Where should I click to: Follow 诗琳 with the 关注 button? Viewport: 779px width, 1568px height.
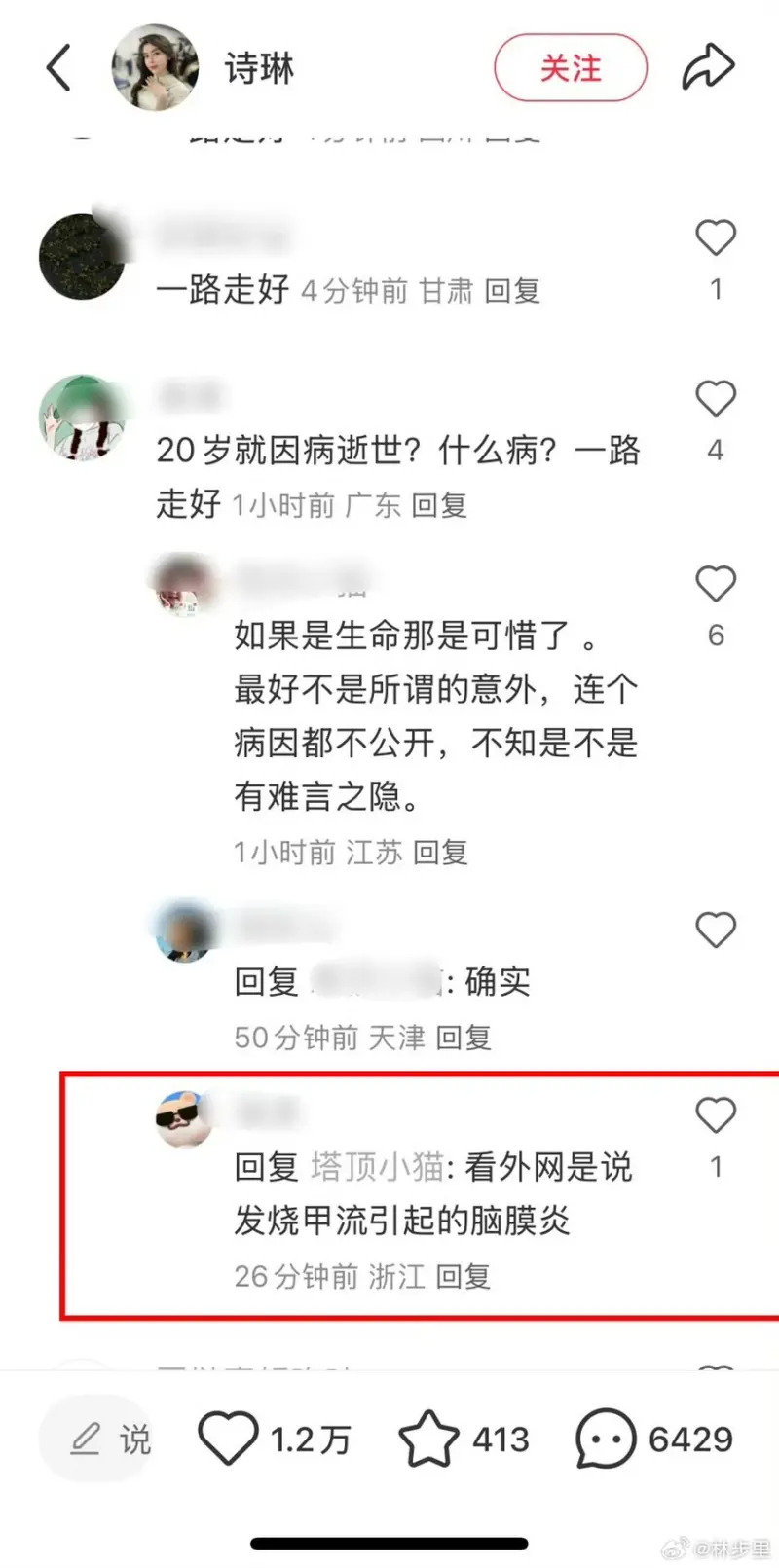[x=571, y=68]
